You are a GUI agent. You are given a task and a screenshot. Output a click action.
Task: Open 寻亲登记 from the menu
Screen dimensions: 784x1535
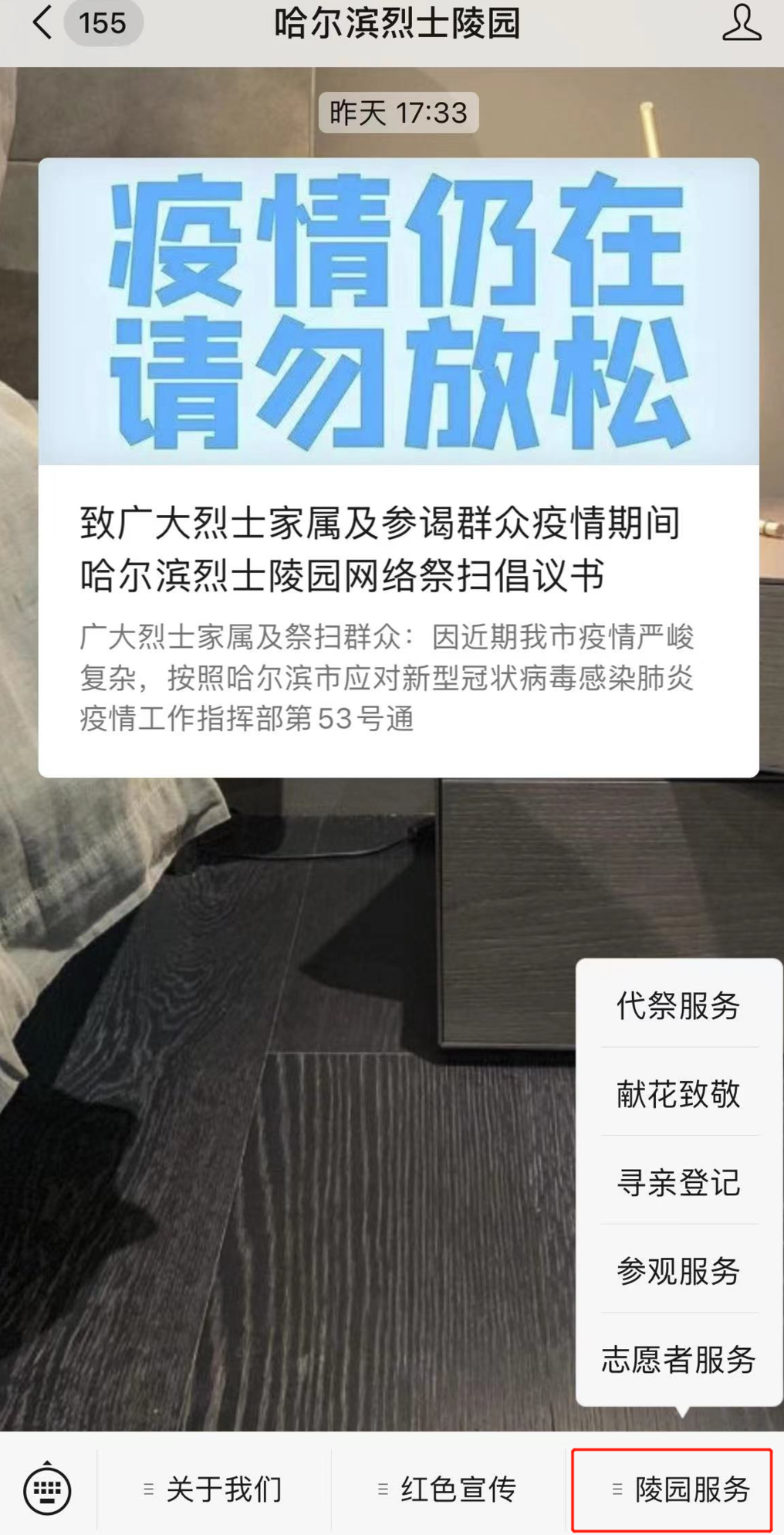[x=678, y=1182]
